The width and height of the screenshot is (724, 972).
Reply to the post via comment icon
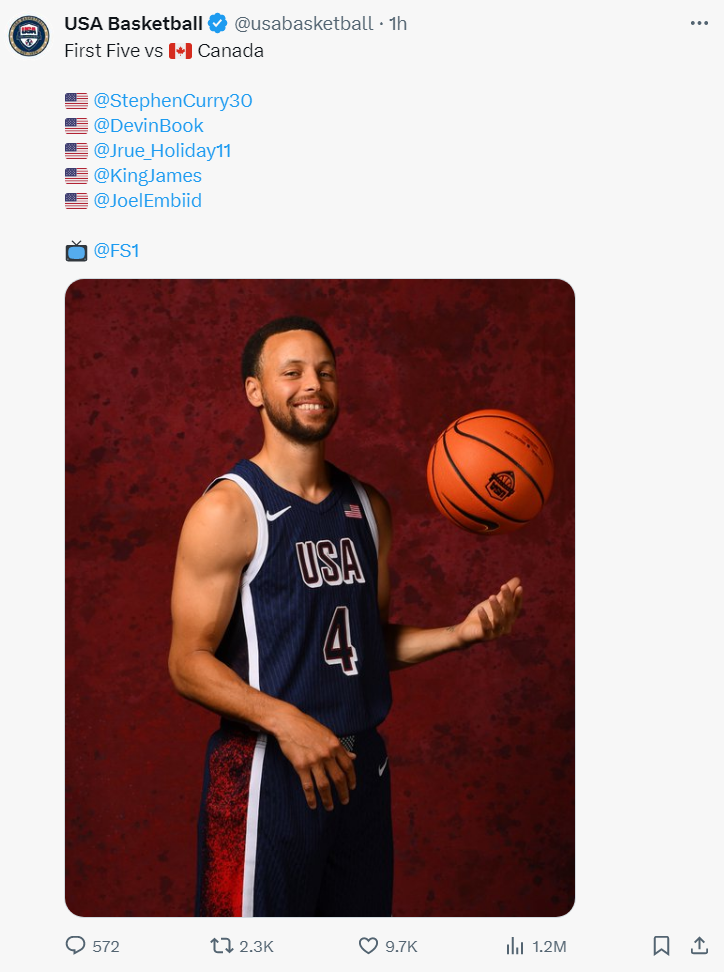[x=76, y=945]
